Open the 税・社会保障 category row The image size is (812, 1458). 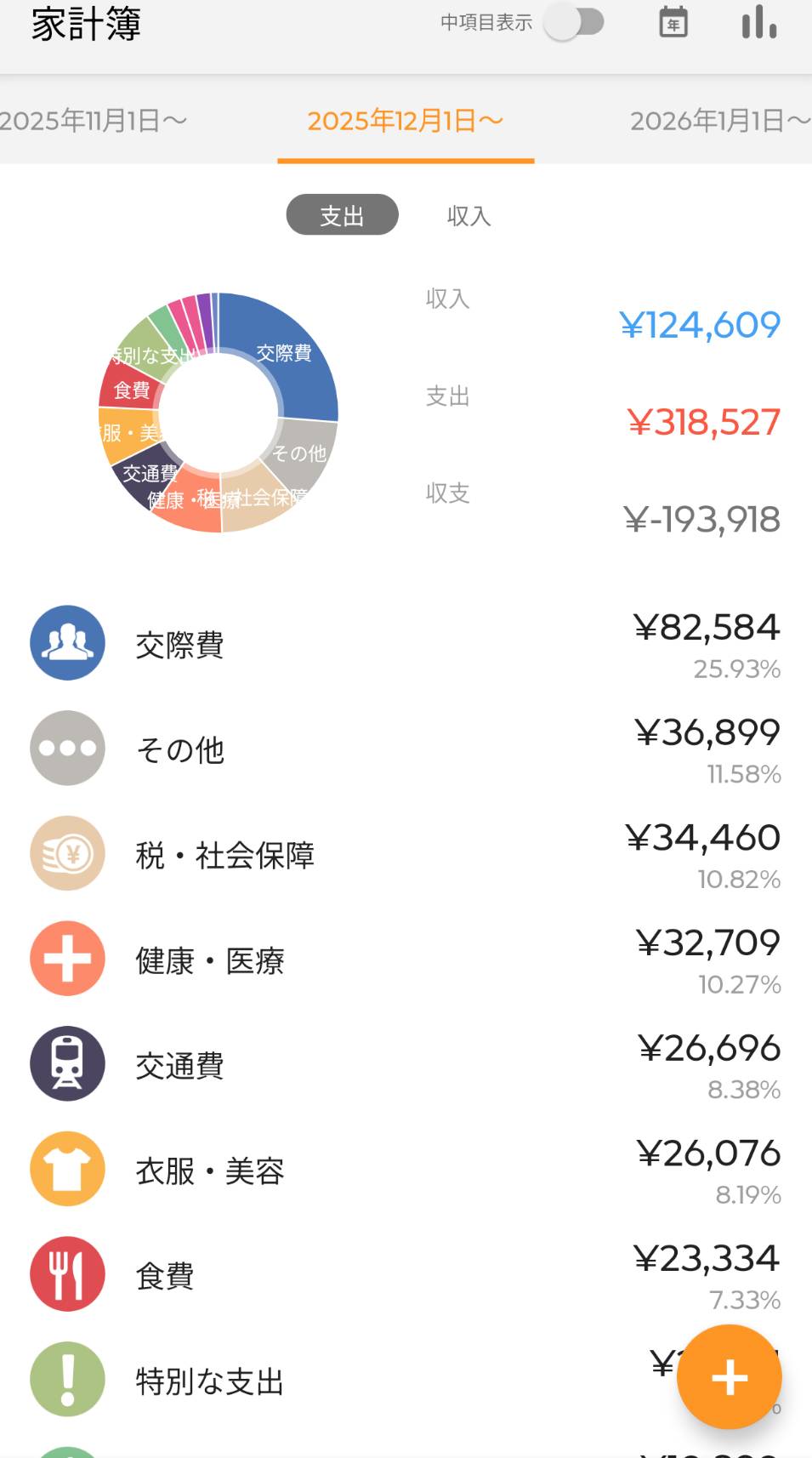pyautogui.click(x=406, y=854)
